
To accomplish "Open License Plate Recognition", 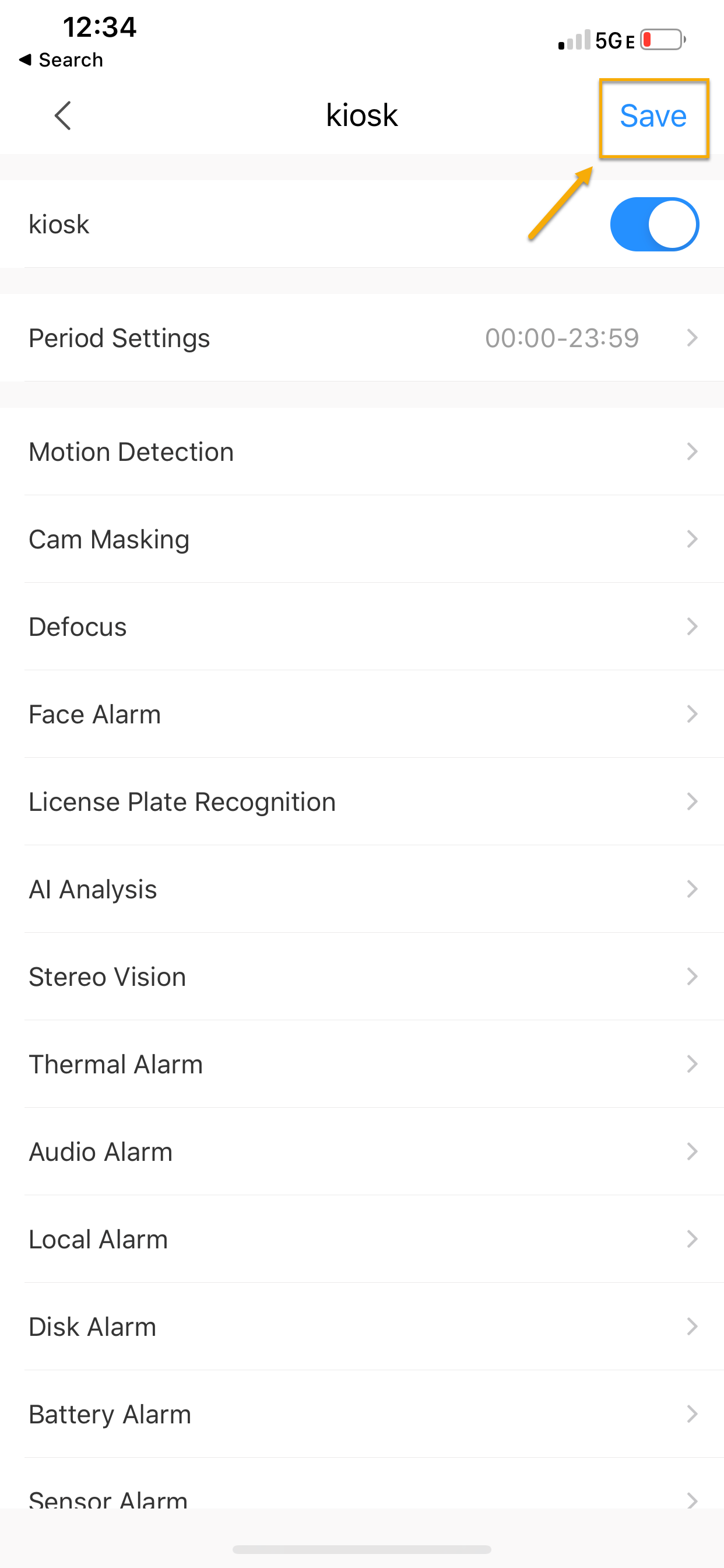I will [x=362, y=801].
